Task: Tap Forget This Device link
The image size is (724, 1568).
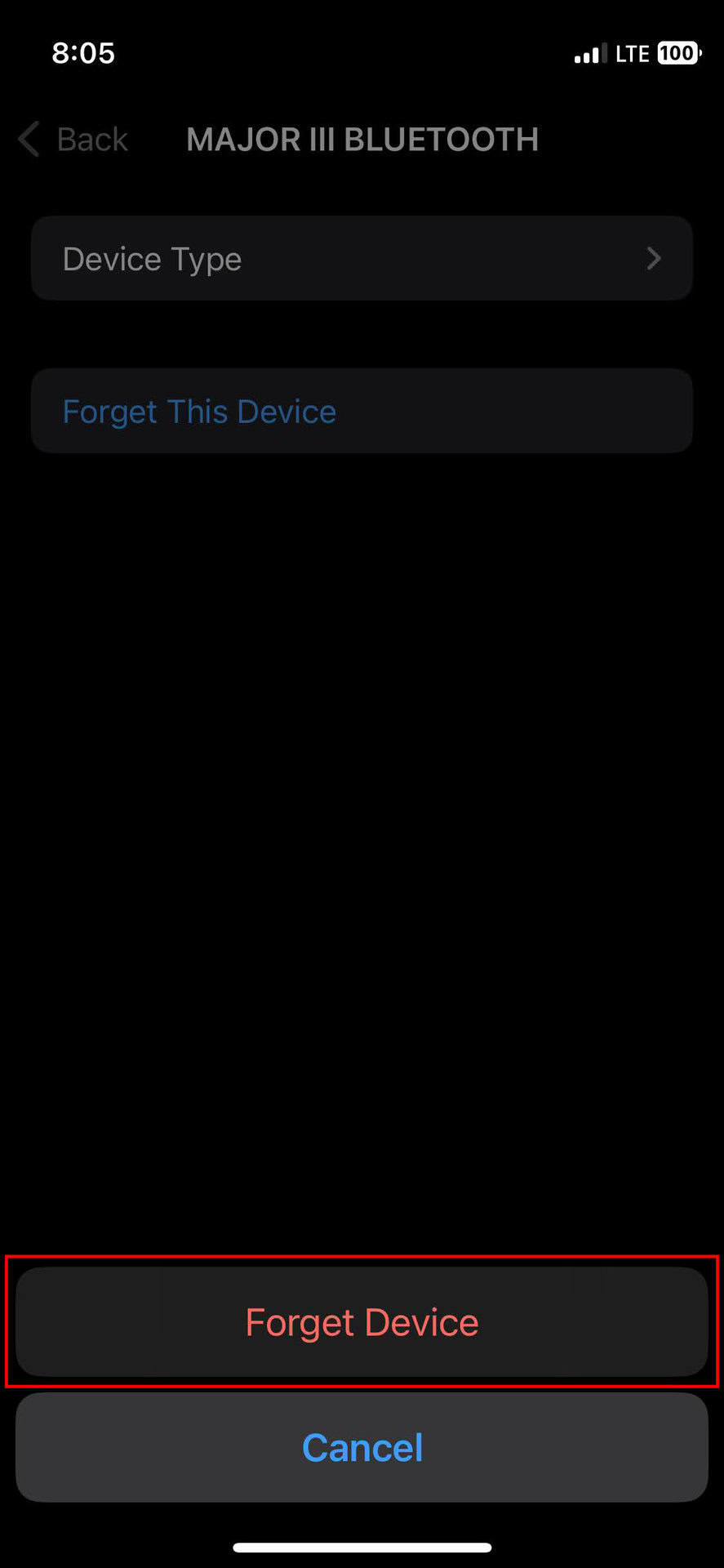Action: [200, 412]
